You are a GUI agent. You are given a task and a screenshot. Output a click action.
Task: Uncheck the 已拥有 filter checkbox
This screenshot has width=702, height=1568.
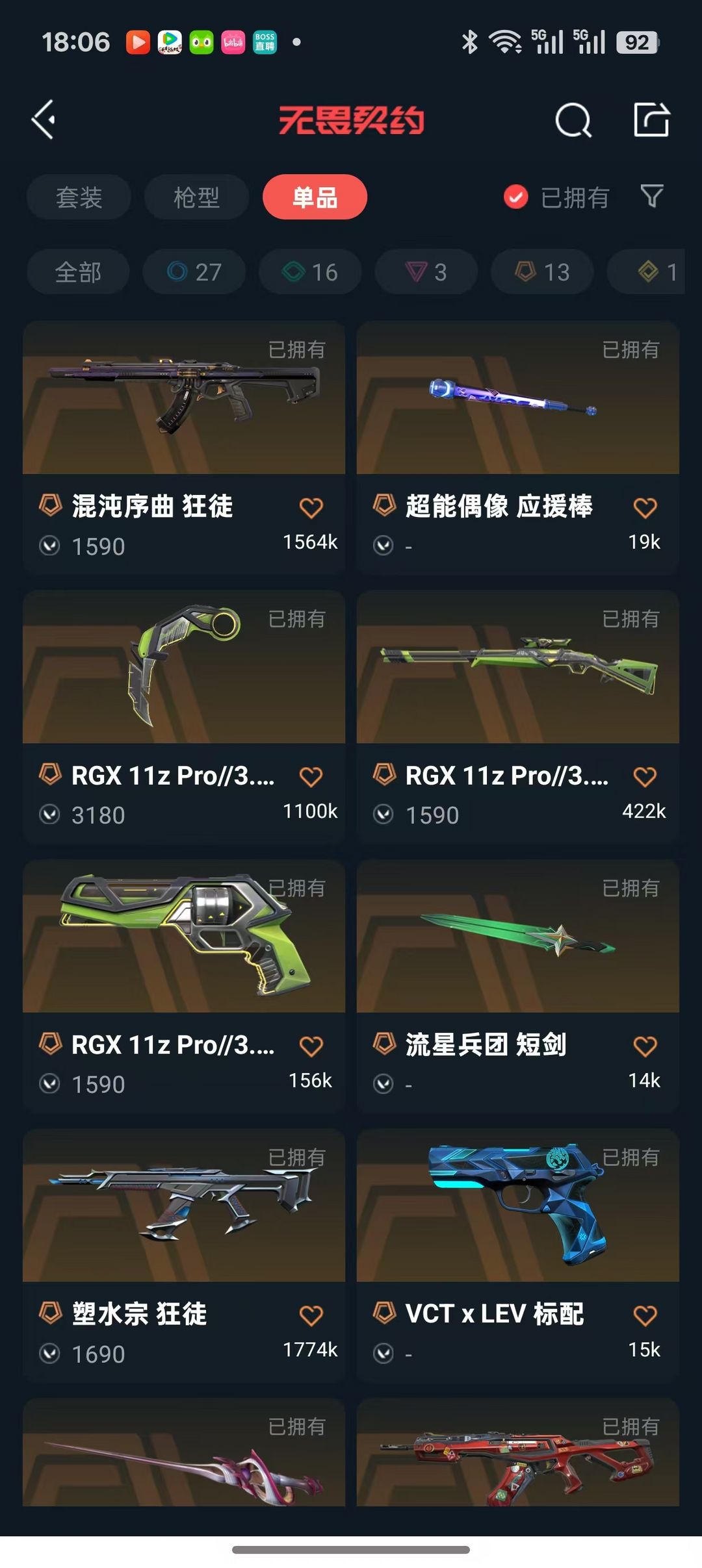pyautogui.click(x=516, y=197)
